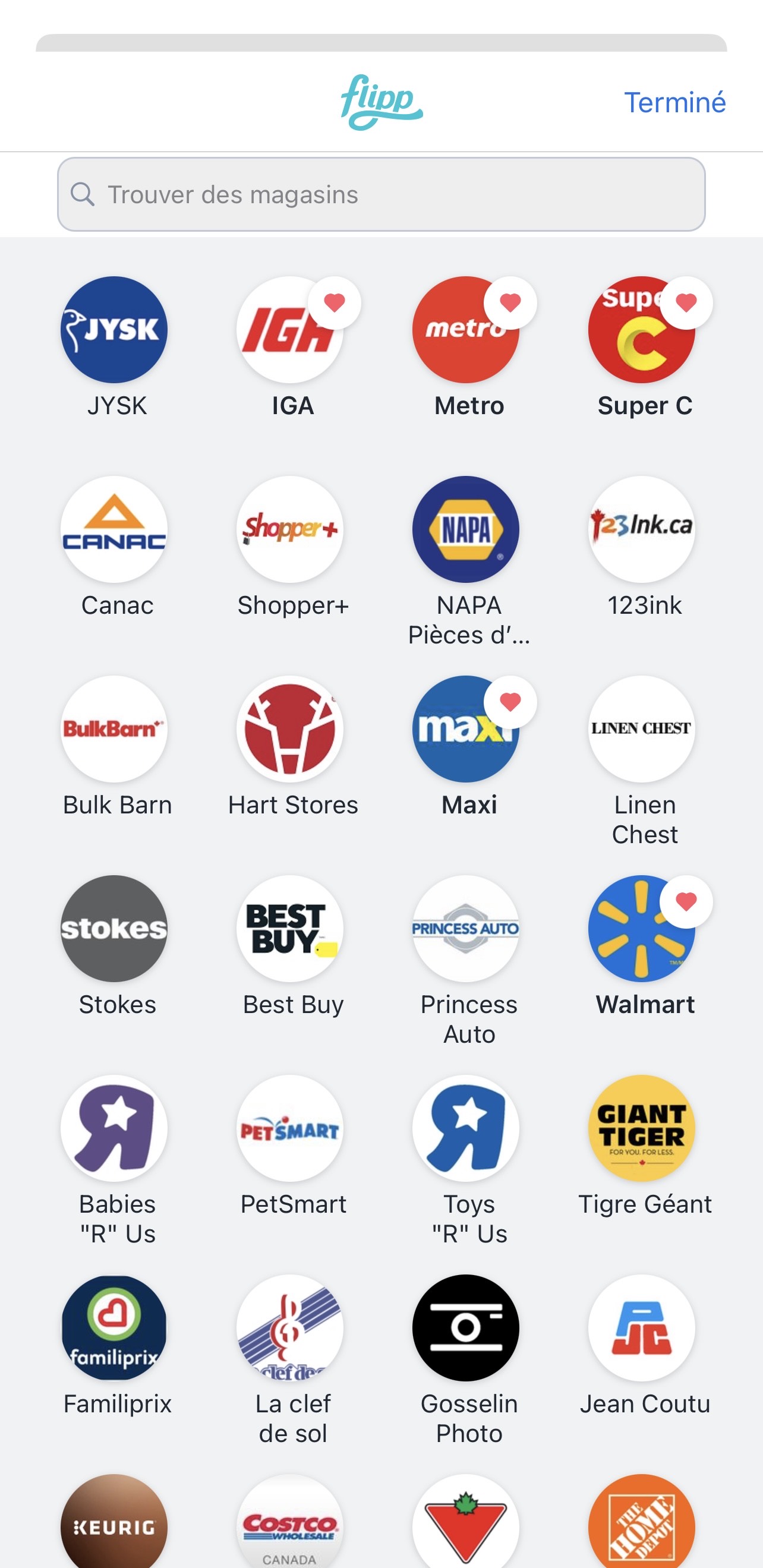The image size is (763, 1568).
Task: Select the Stokes store
Action: [115, 929]
